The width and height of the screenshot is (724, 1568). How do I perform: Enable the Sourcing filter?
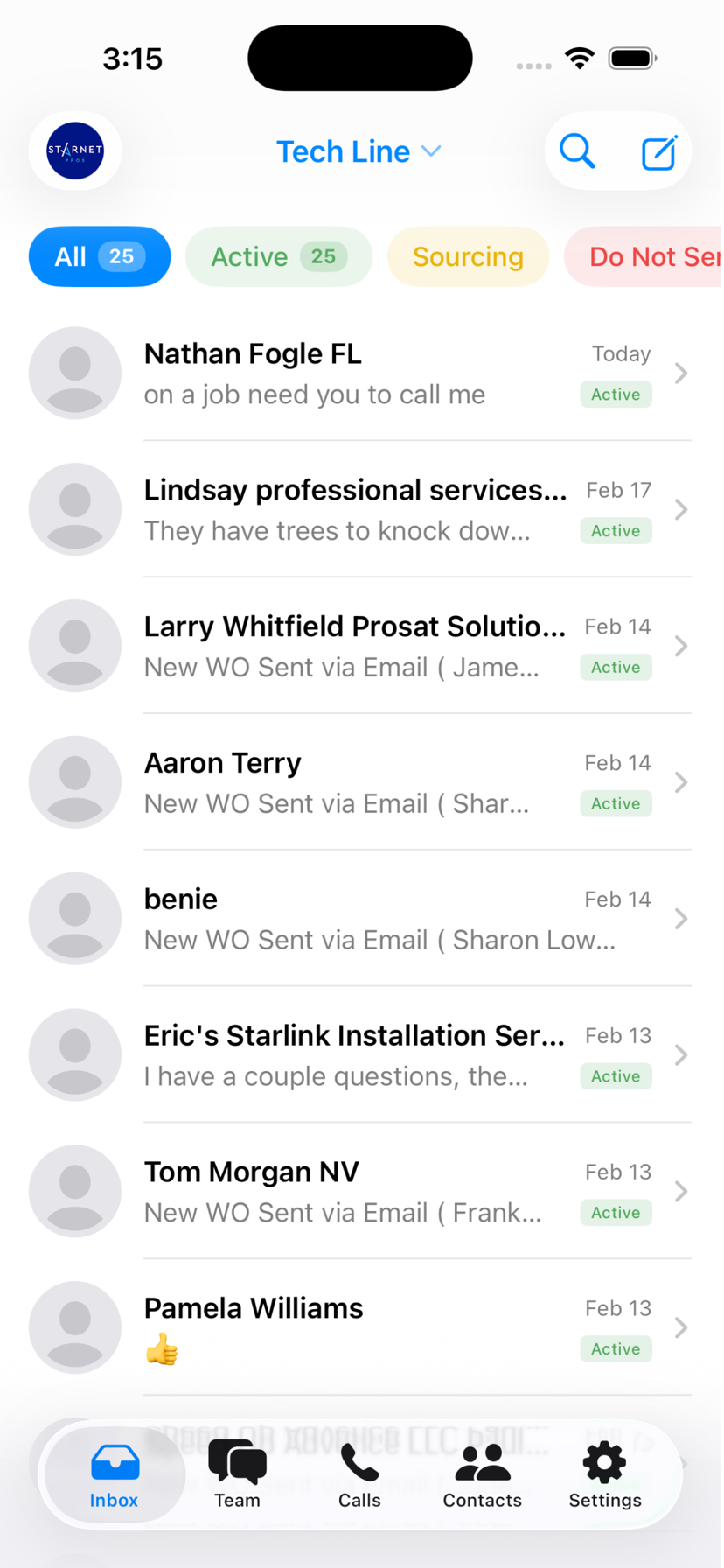pos(468,256)
